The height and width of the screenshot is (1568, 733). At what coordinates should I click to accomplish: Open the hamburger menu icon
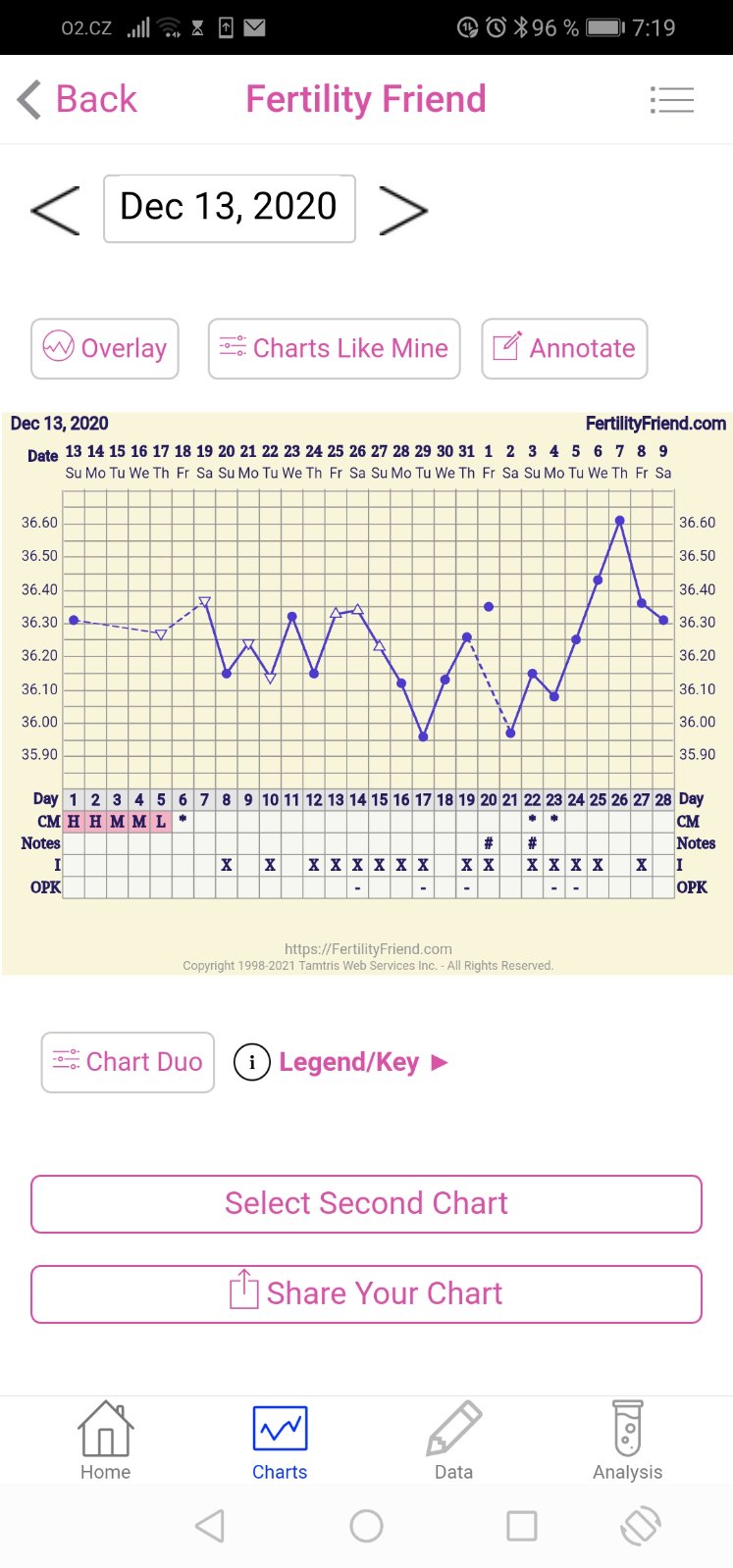[x=672, y=99]
